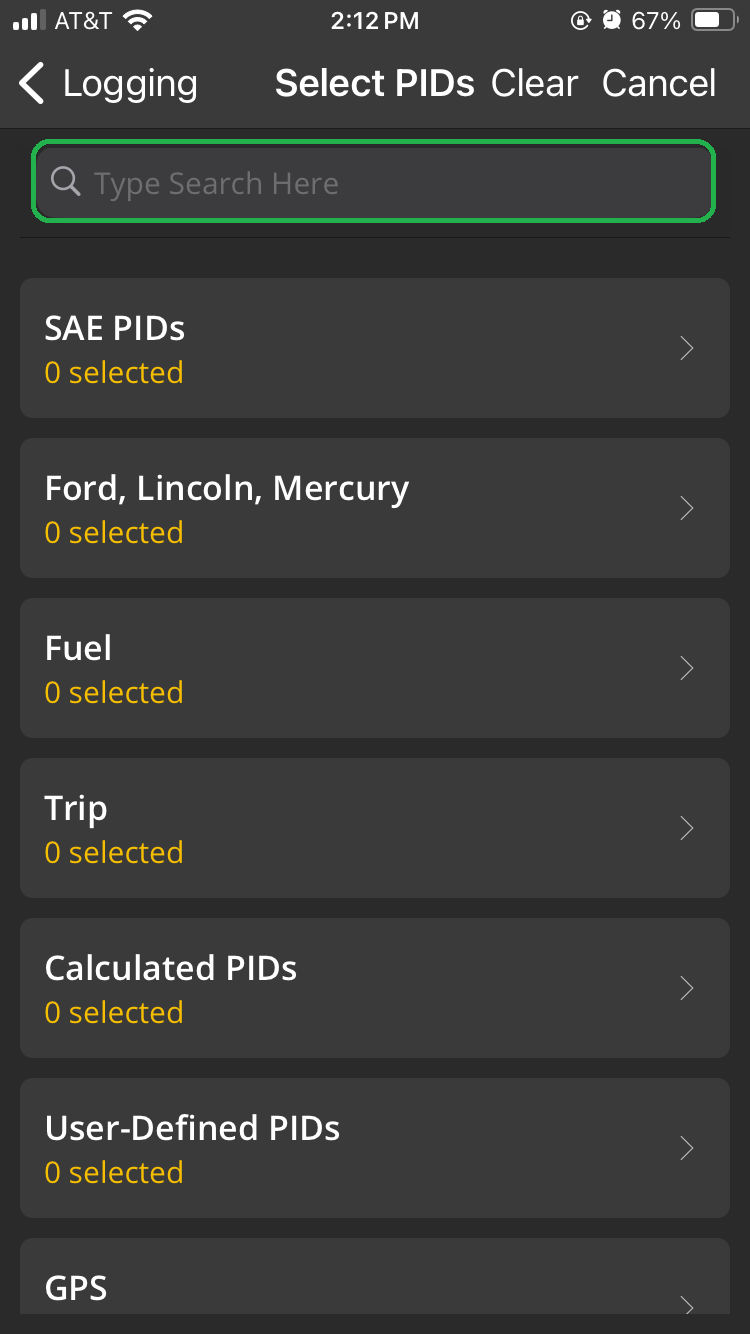Open the Calculated PIDs category
750x1334 pixels.
click(374, 988)
